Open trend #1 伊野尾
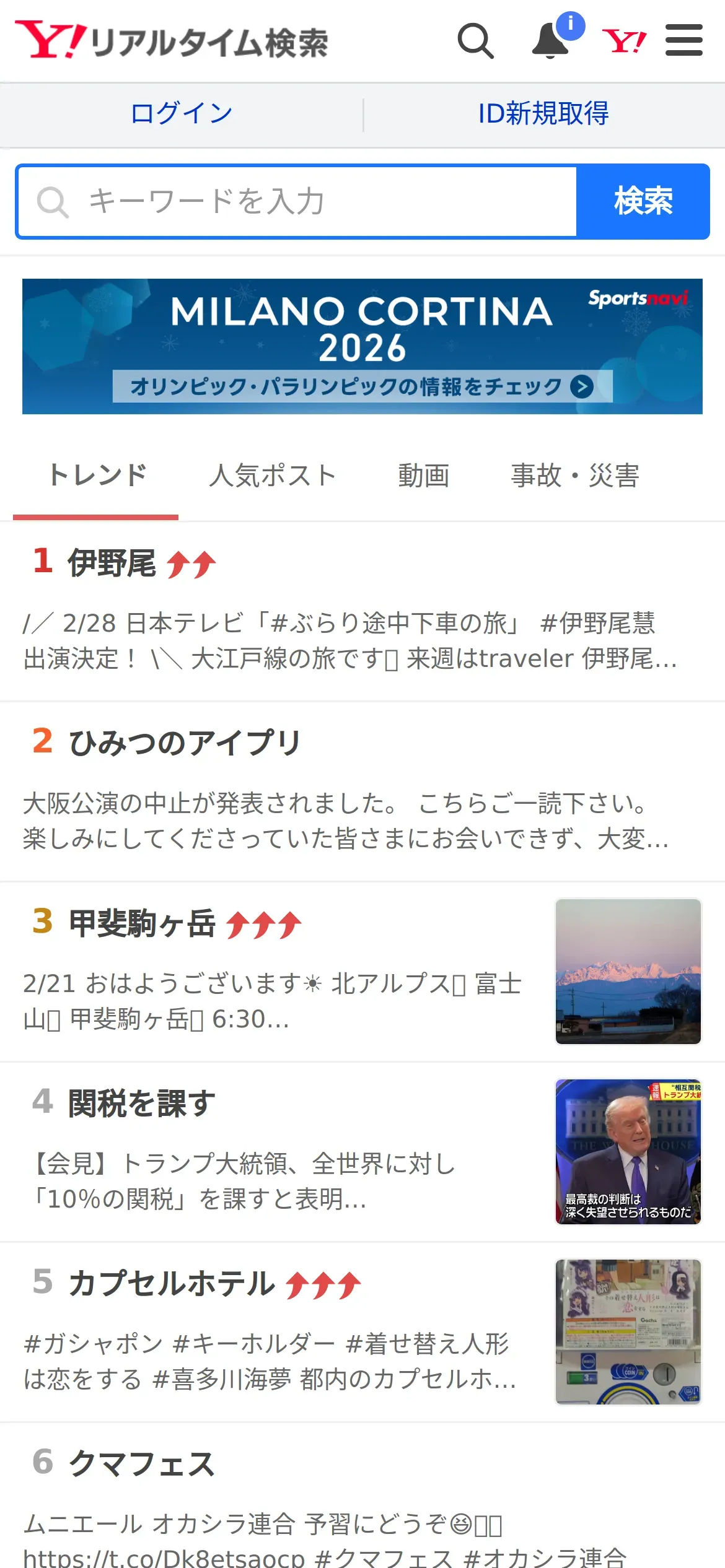This screenshot has height=1568, width=725. coord(113,564)
